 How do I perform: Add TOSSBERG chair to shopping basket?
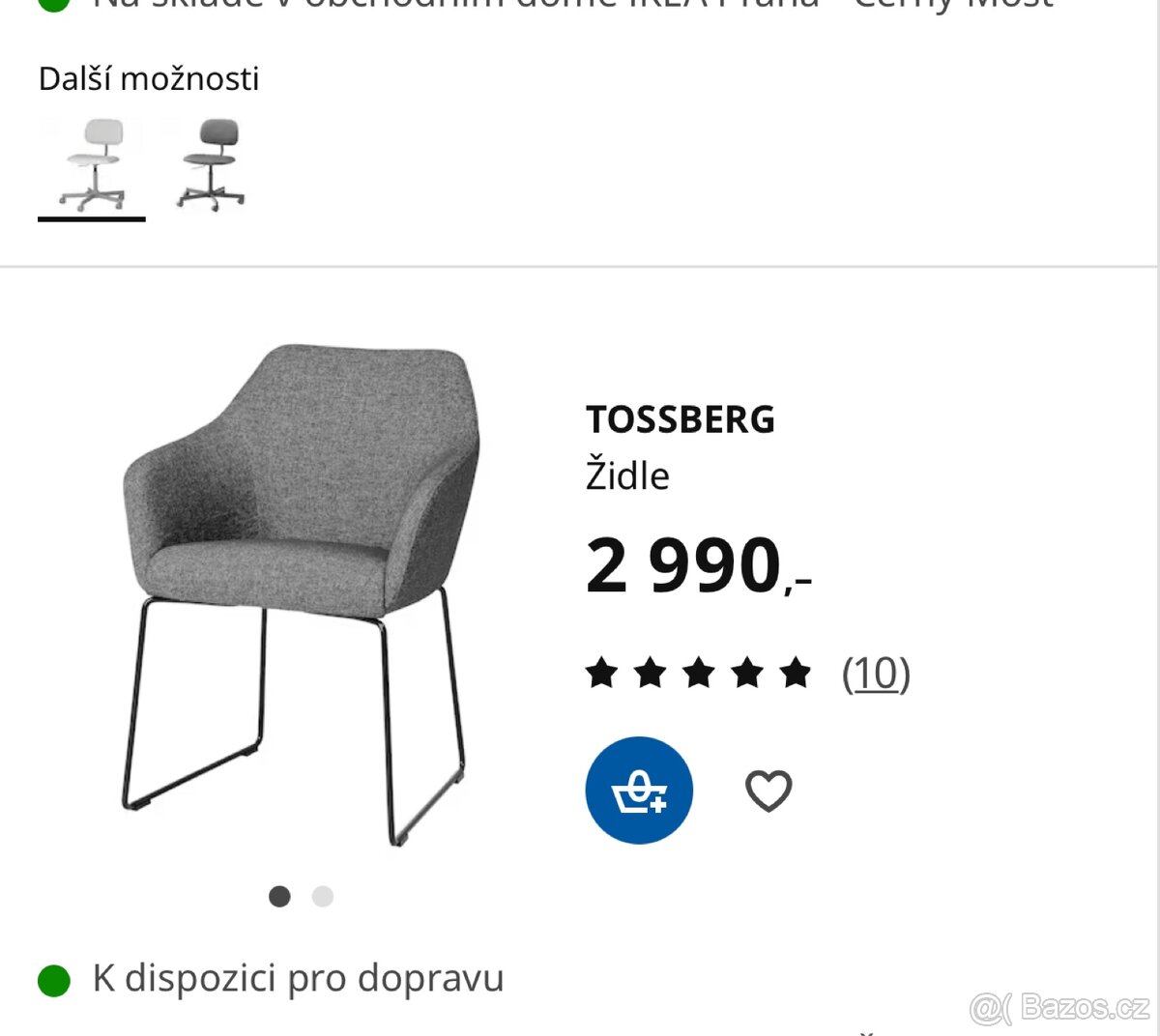point(639,791)
